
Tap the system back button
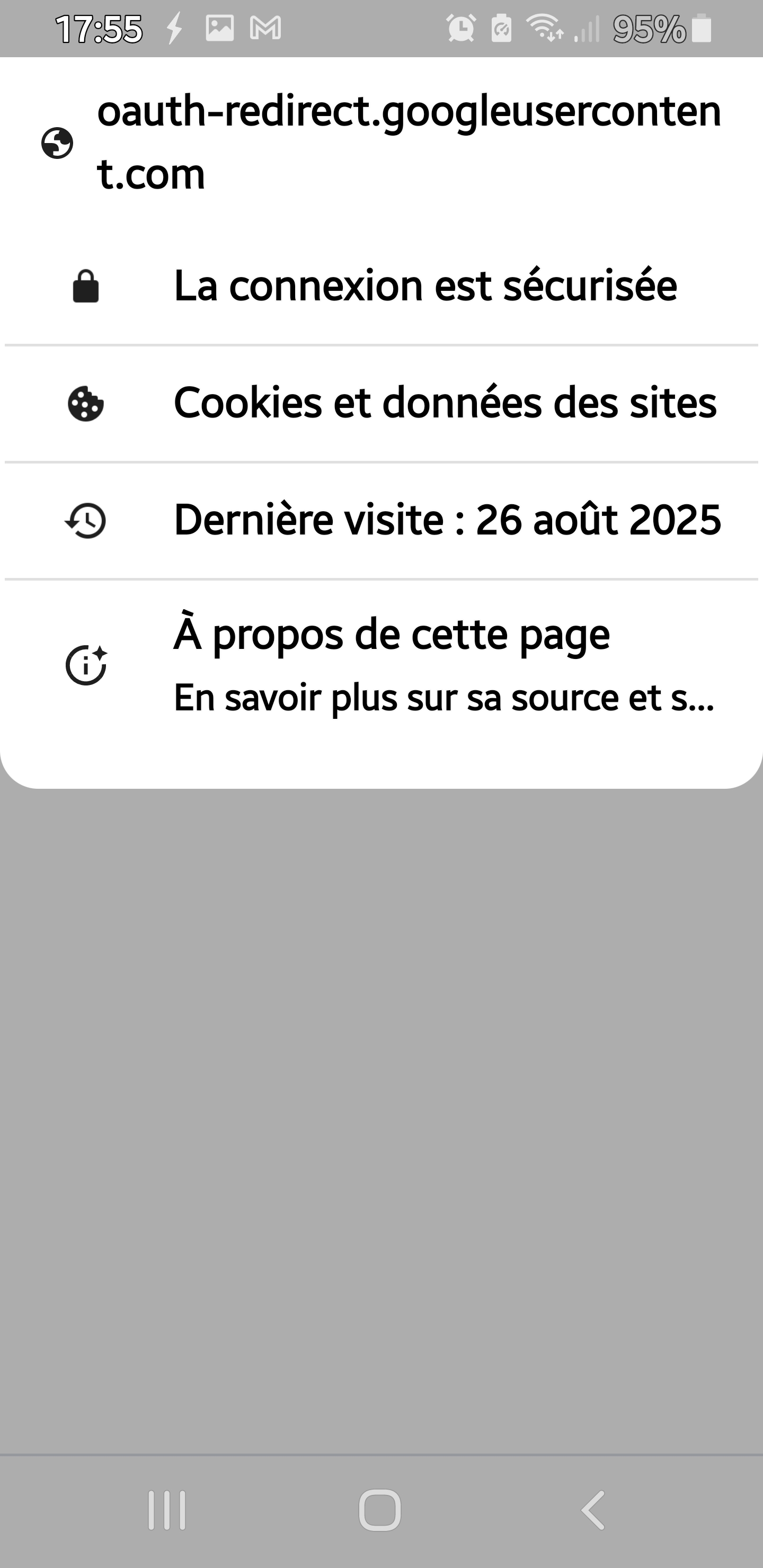[593, 1510]
